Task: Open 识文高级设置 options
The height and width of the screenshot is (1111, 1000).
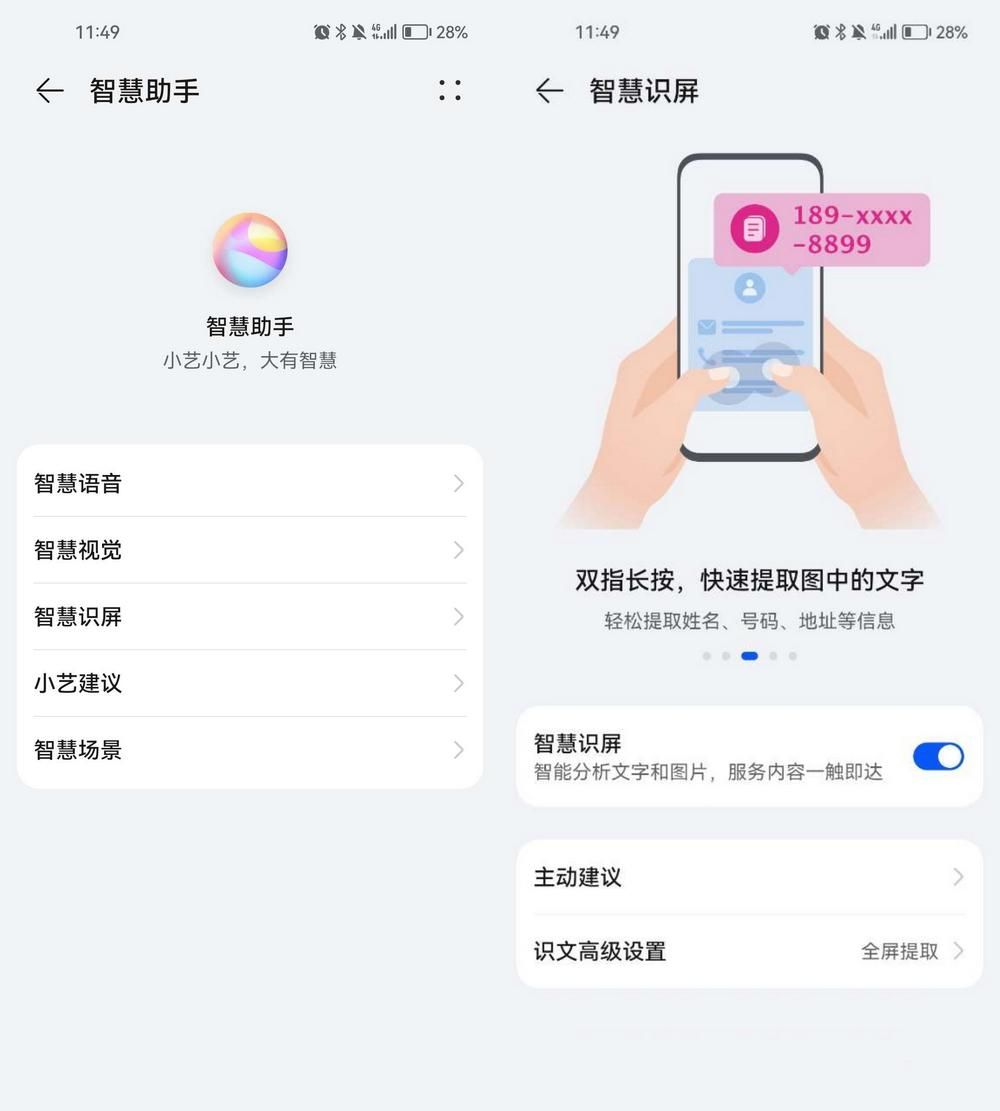Action: 750,951
